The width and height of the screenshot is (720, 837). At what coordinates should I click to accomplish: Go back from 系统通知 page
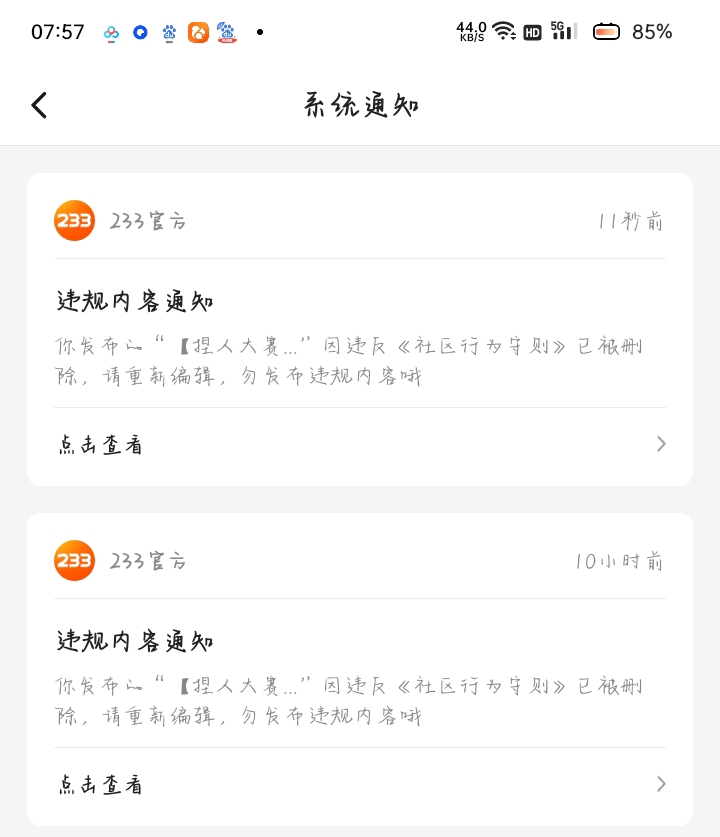pyautogui.click(x=39, y=105)
